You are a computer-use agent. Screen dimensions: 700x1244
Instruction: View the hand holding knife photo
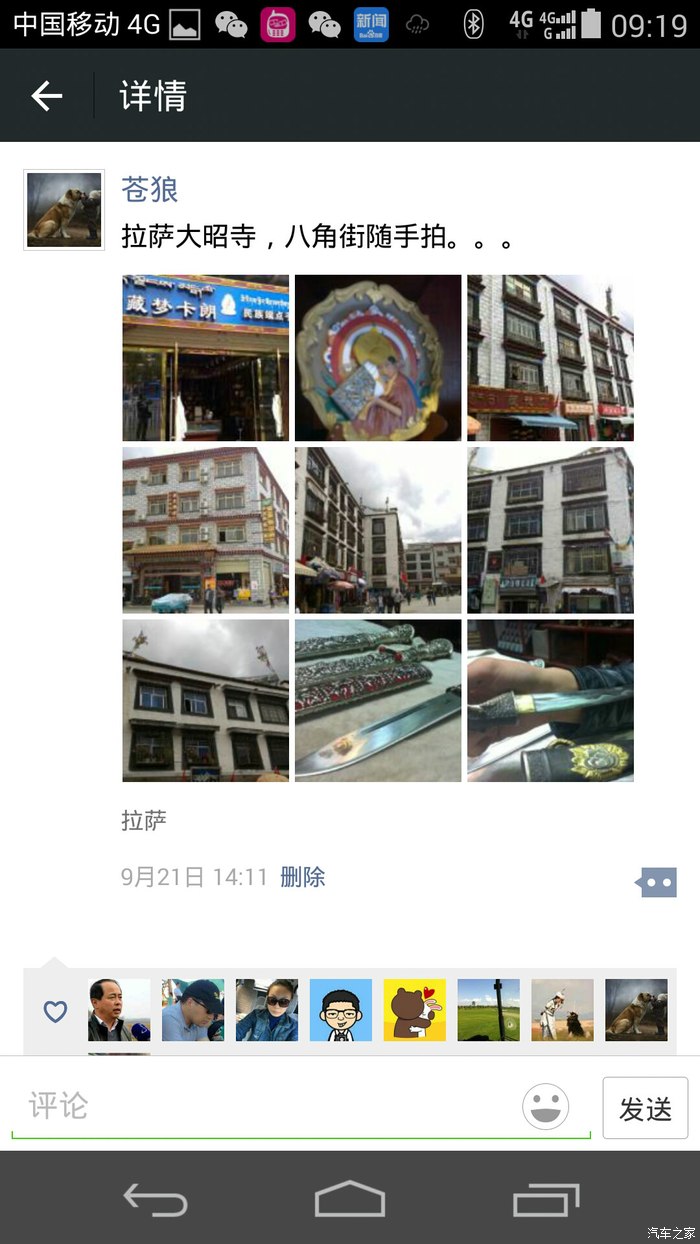pyautogui.click(x=550, y=700)
